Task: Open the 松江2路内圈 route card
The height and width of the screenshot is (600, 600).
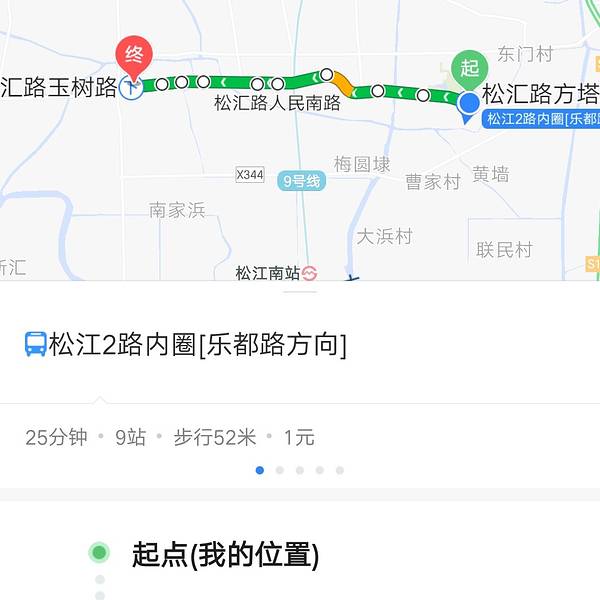Action: (x=186, y=346)
